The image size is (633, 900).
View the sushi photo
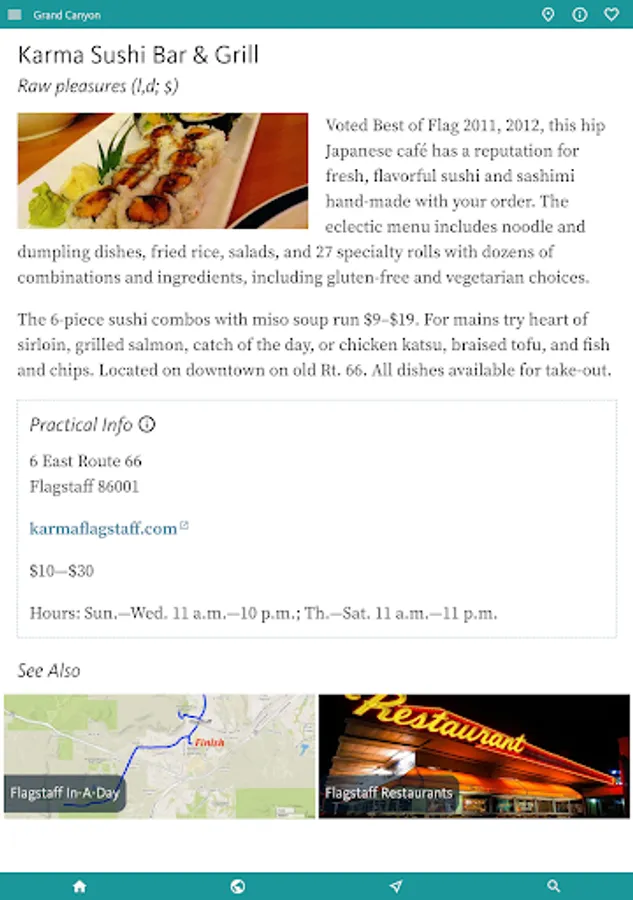[163, 171]
